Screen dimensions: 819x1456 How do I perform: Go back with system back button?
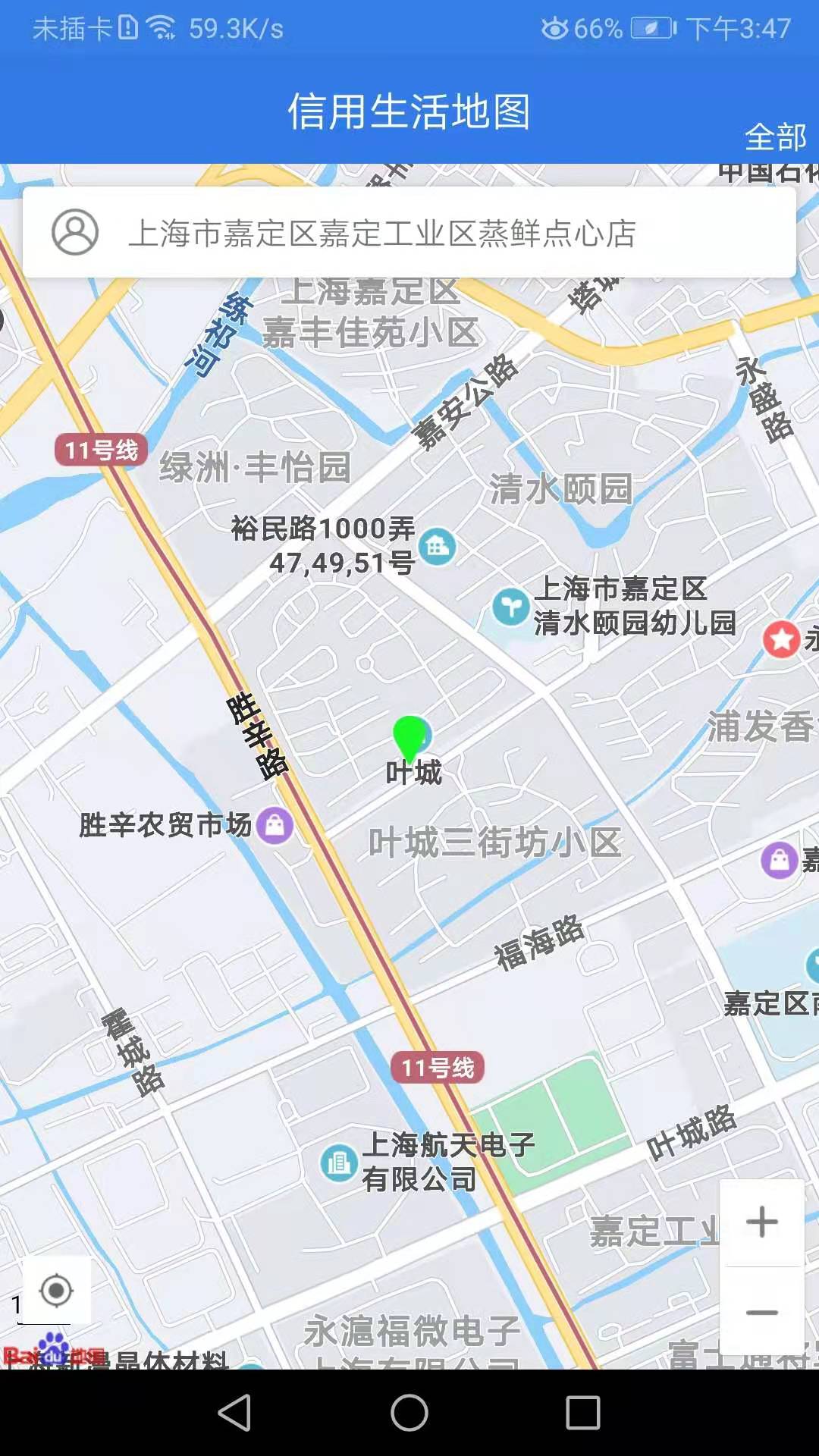tap(235, 1413)
